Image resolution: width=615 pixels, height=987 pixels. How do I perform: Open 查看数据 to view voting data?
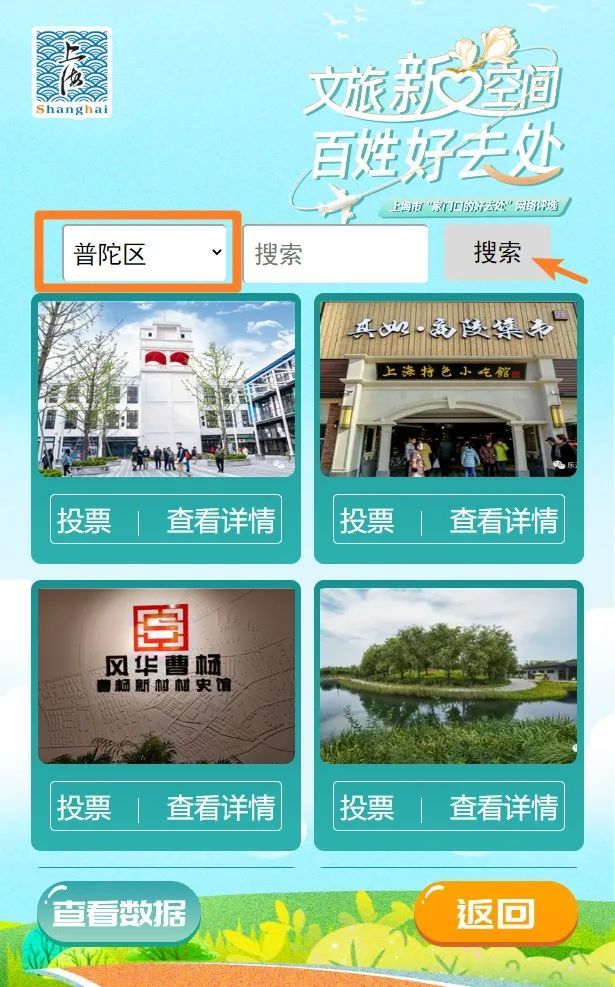(119, 913)
